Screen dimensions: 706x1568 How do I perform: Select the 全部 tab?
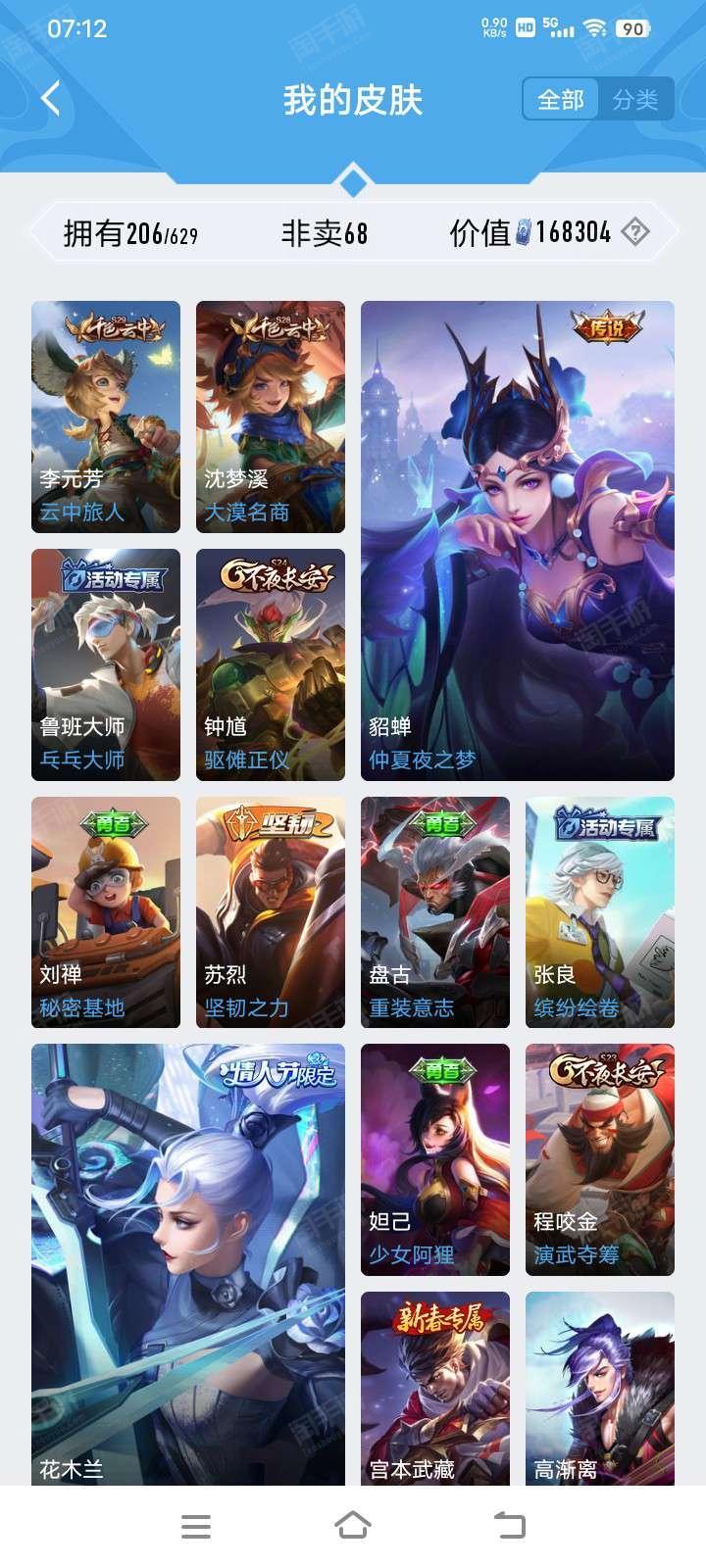[561, 100]
